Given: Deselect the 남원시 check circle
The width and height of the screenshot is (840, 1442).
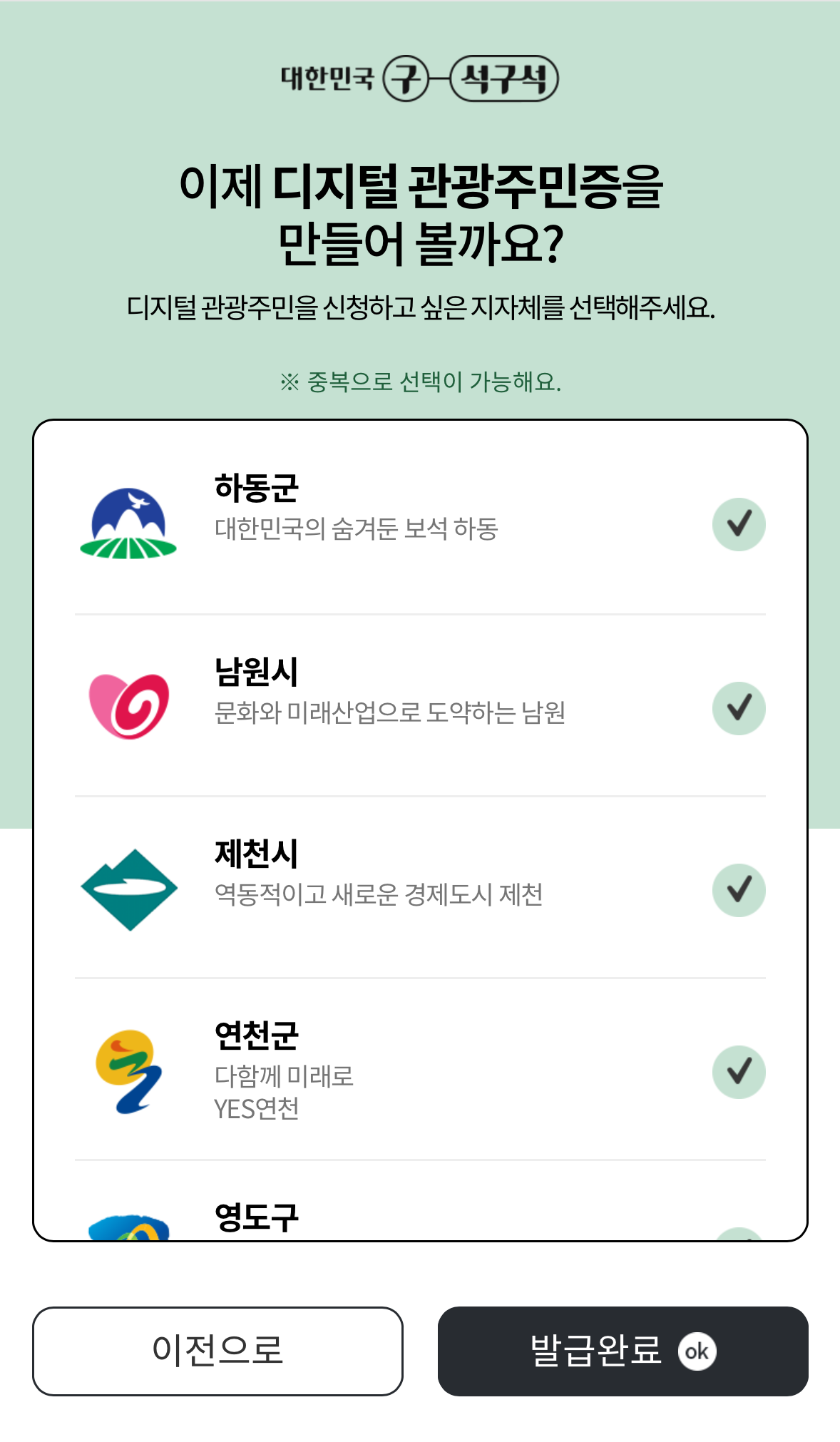Looking at the screenshot, I should tap(739, 707).
